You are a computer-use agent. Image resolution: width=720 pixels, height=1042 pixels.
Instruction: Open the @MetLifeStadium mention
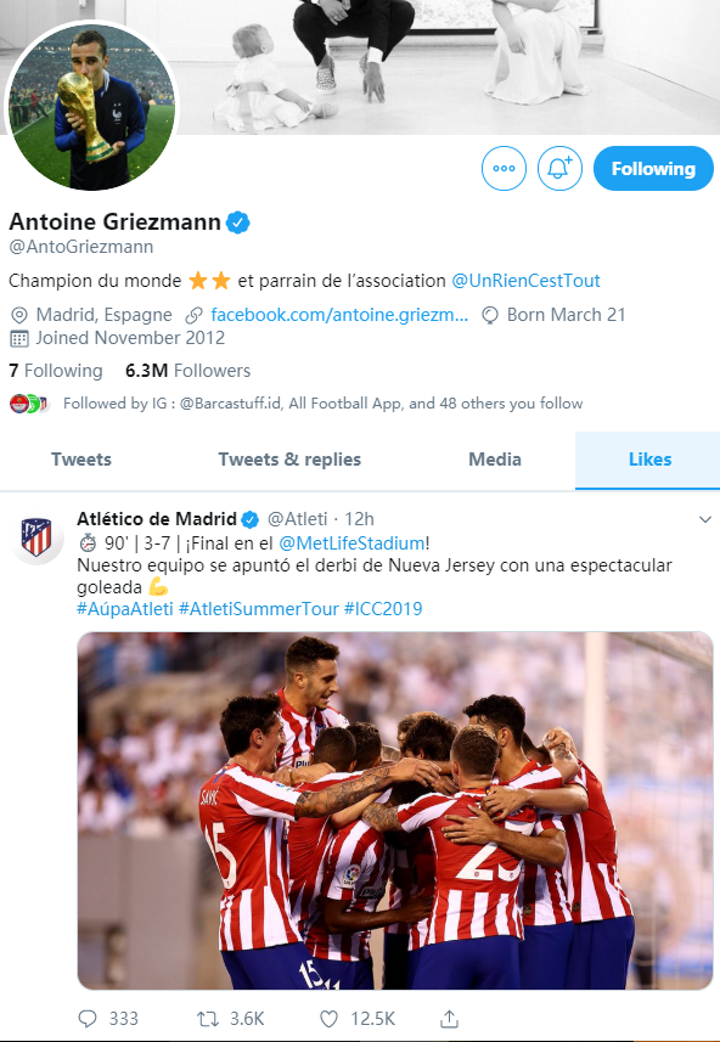(351, 543)
